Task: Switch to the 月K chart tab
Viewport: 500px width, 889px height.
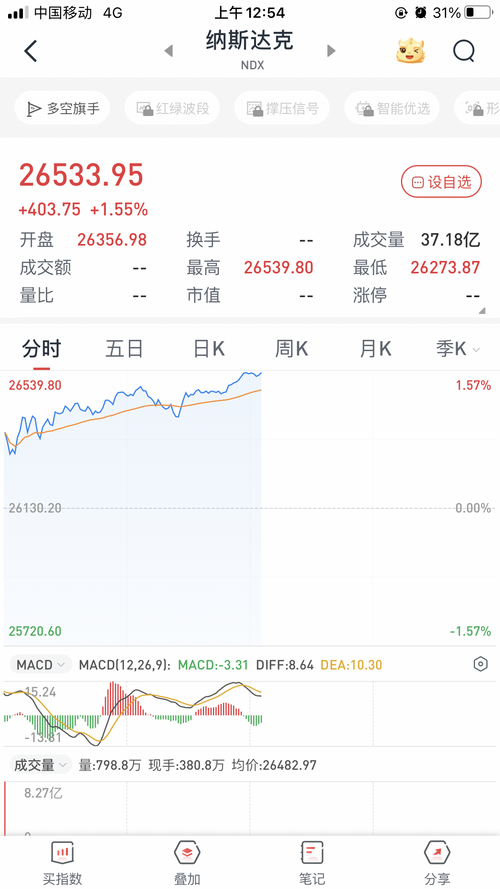Action: [x=375, y=349]
